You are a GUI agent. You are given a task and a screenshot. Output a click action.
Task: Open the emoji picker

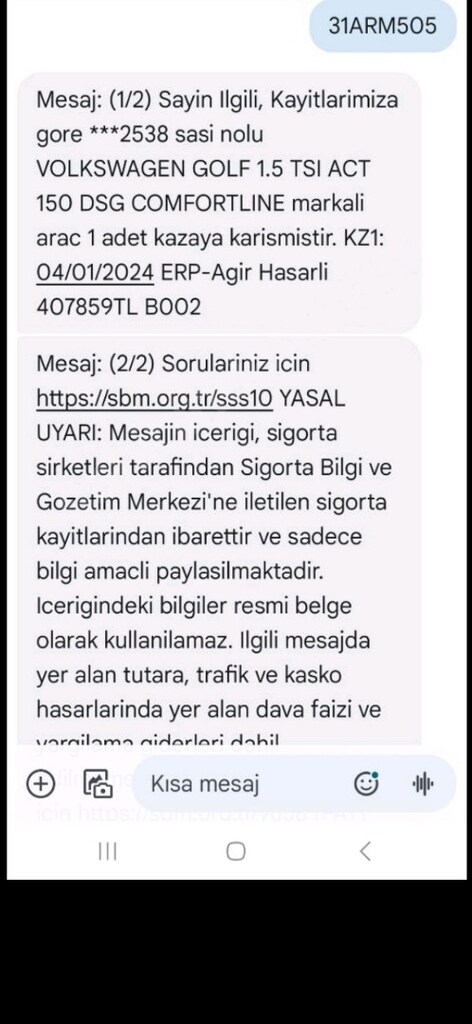coord(366,783)
